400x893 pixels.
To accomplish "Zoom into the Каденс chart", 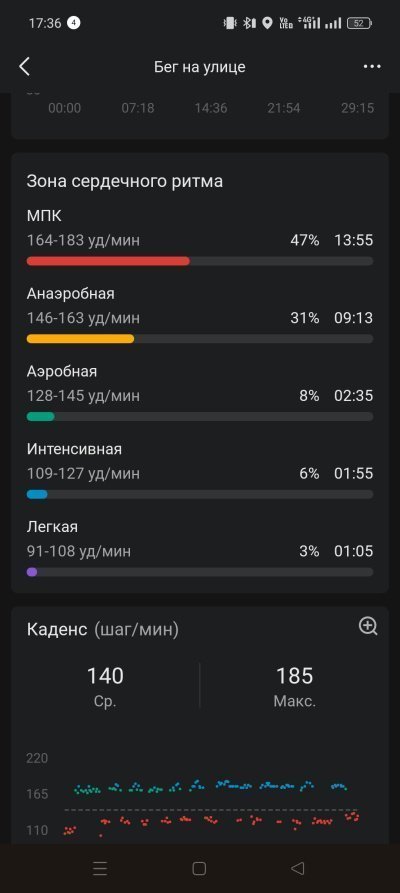I will click(368, 626).
